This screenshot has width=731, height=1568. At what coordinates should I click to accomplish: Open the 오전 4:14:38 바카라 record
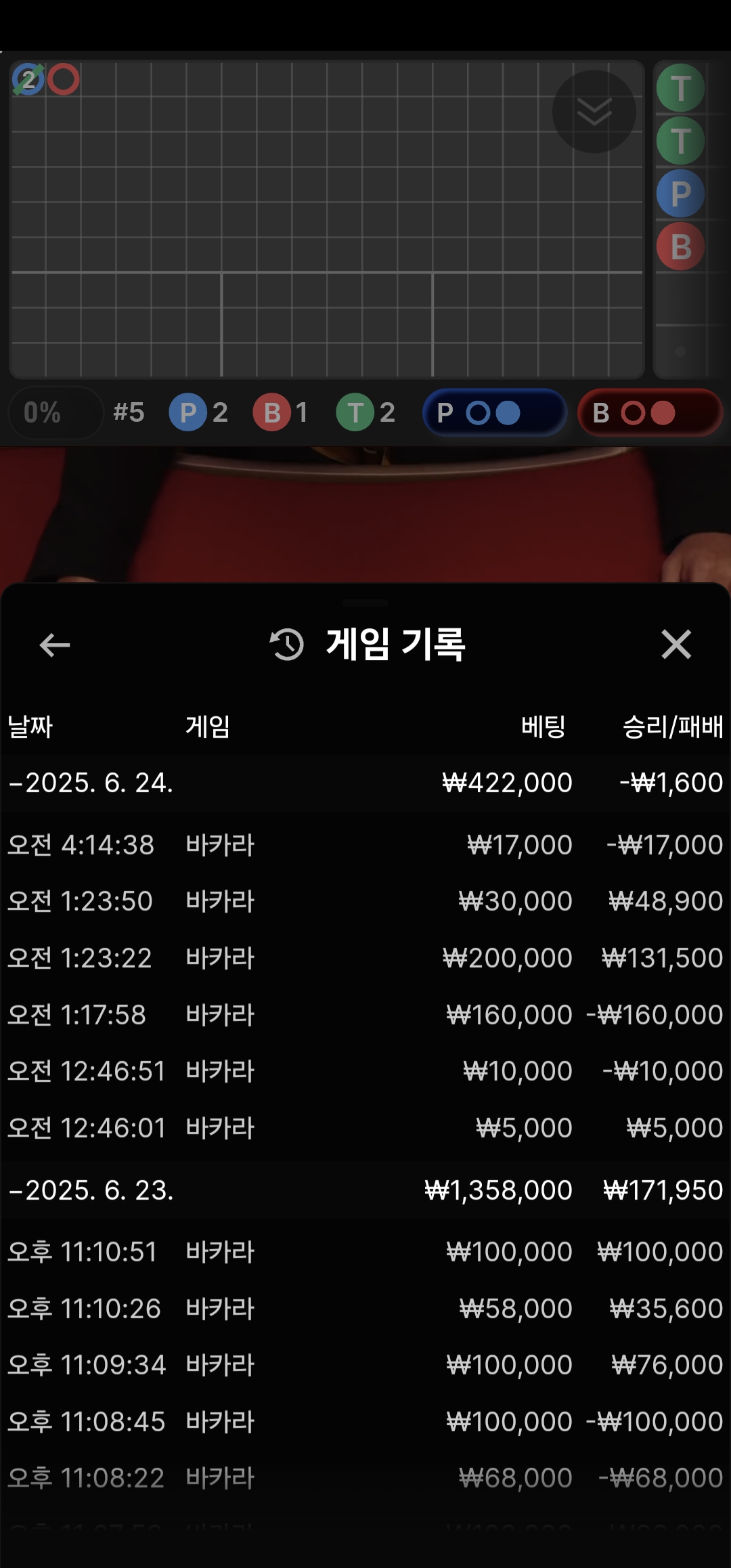pos(365,845)
